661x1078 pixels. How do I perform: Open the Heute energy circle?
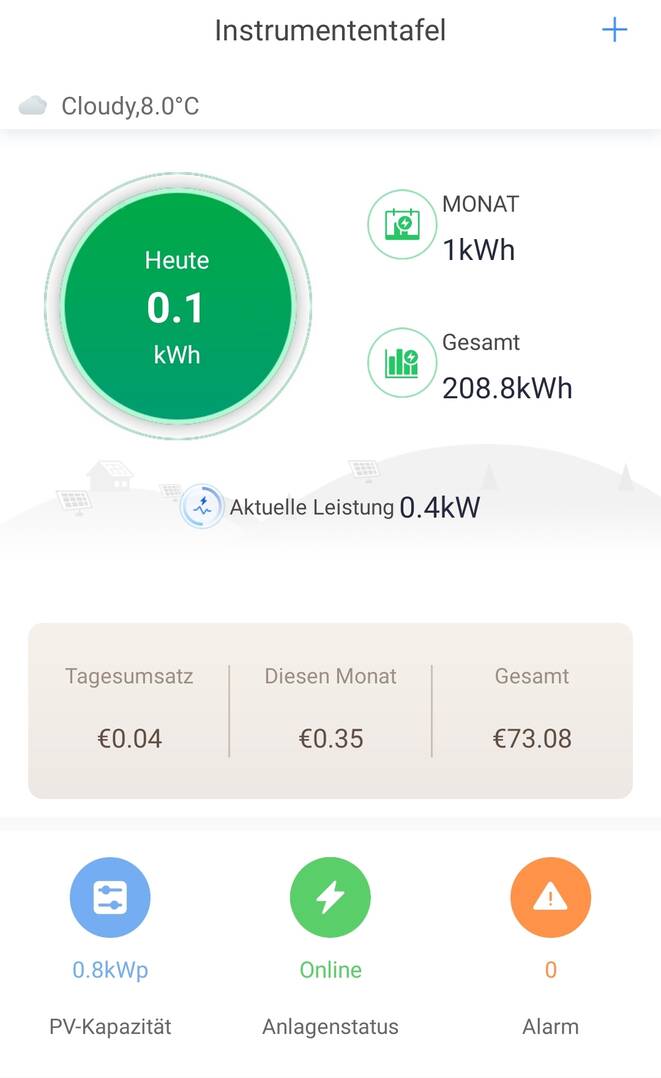pos(177,306)
